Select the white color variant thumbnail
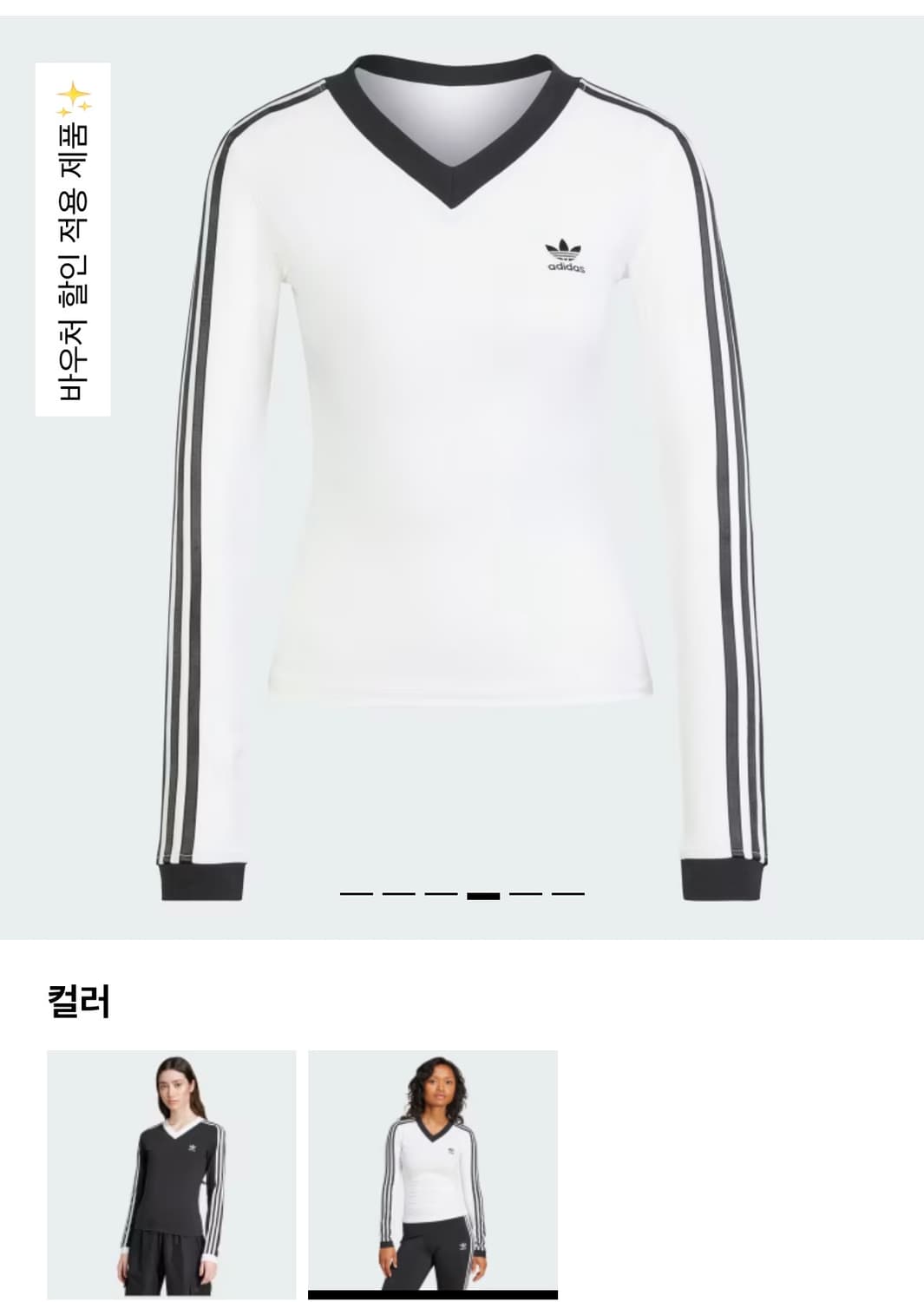The image size is (924, 1302). pos(433,1174)
